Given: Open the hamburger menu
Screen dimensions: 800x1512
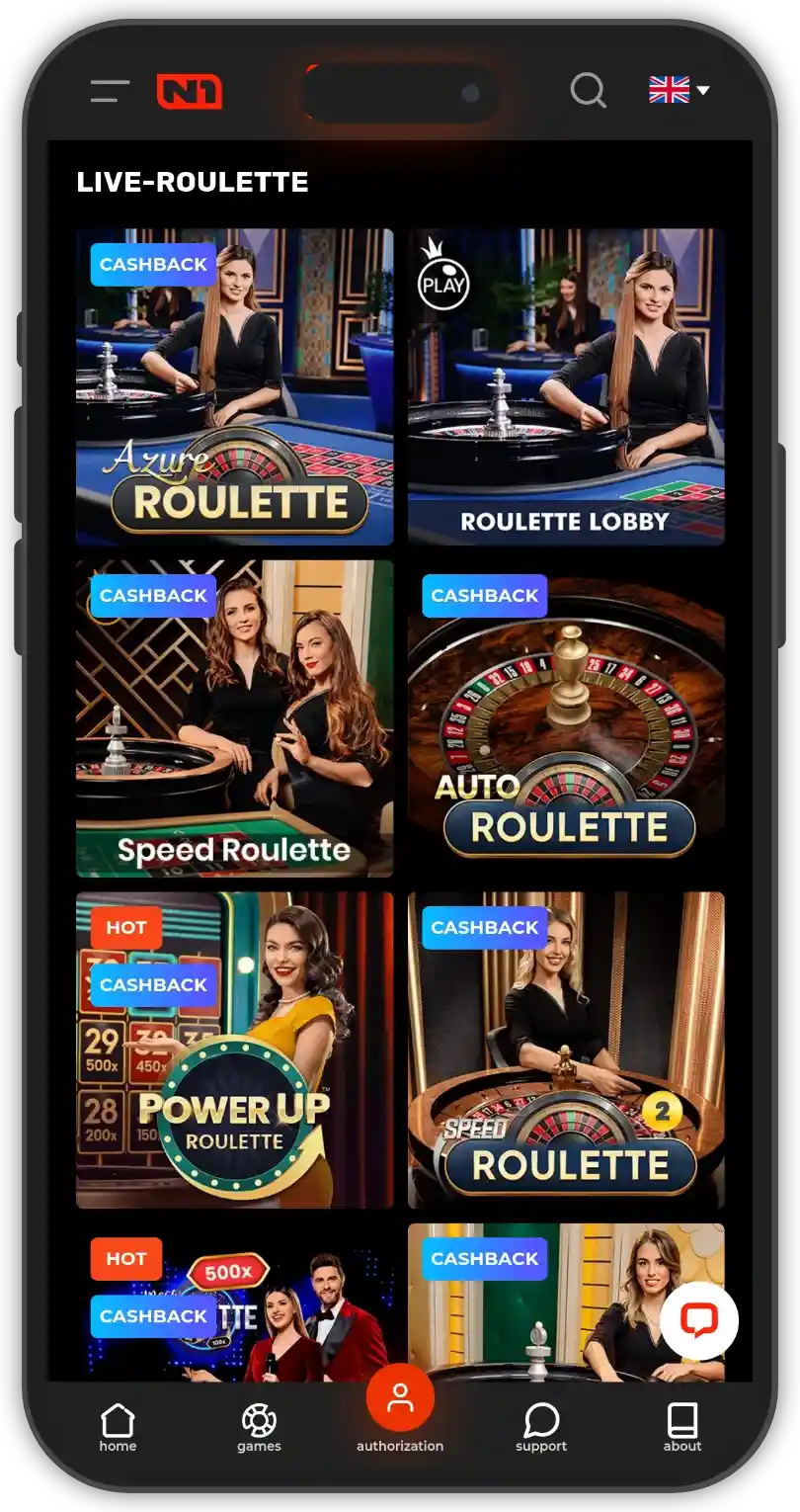Looking at the screenshot, I should tap(110, 92).
